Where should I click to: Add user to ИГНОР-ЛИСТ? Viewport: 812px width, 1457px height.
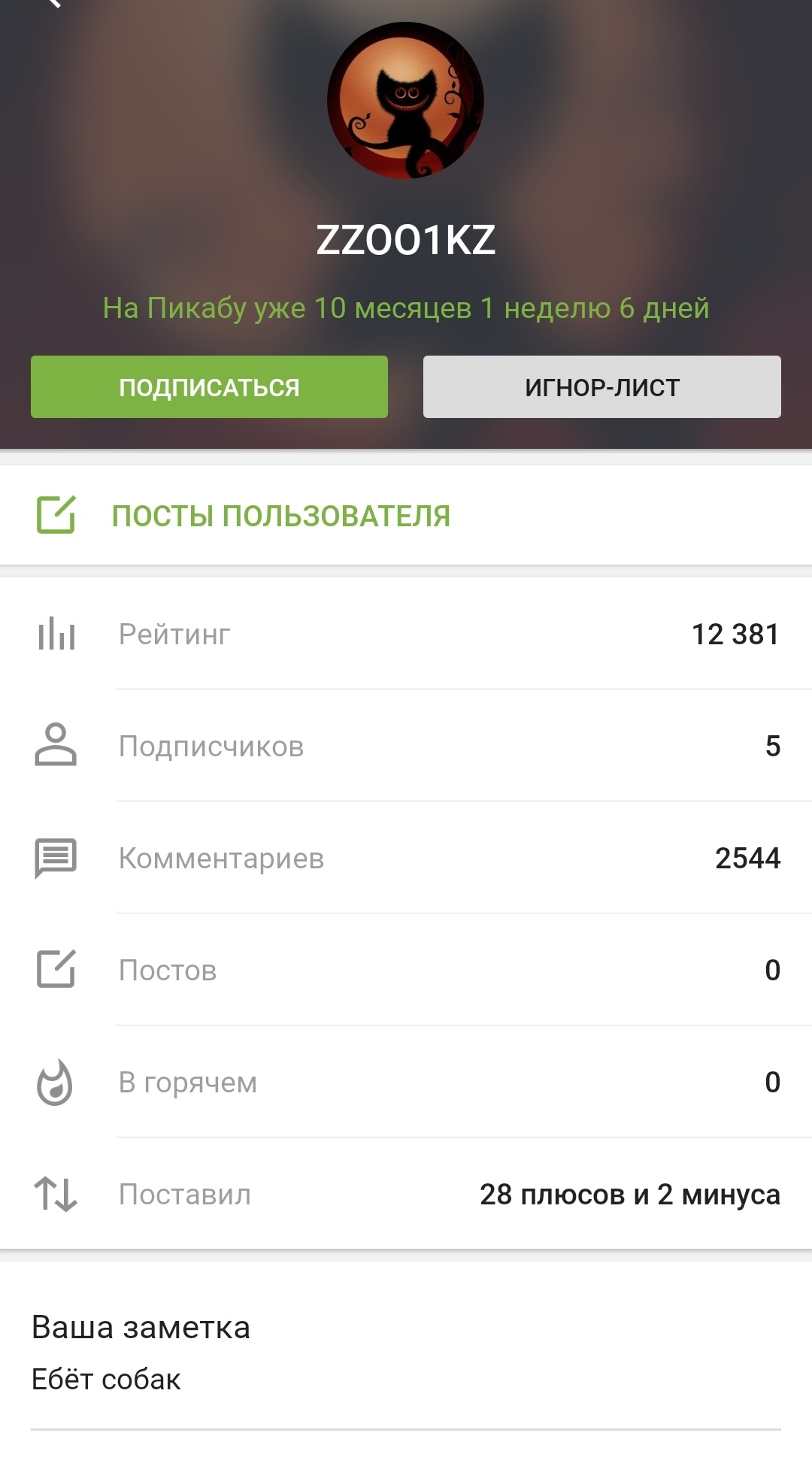[601, 386]
